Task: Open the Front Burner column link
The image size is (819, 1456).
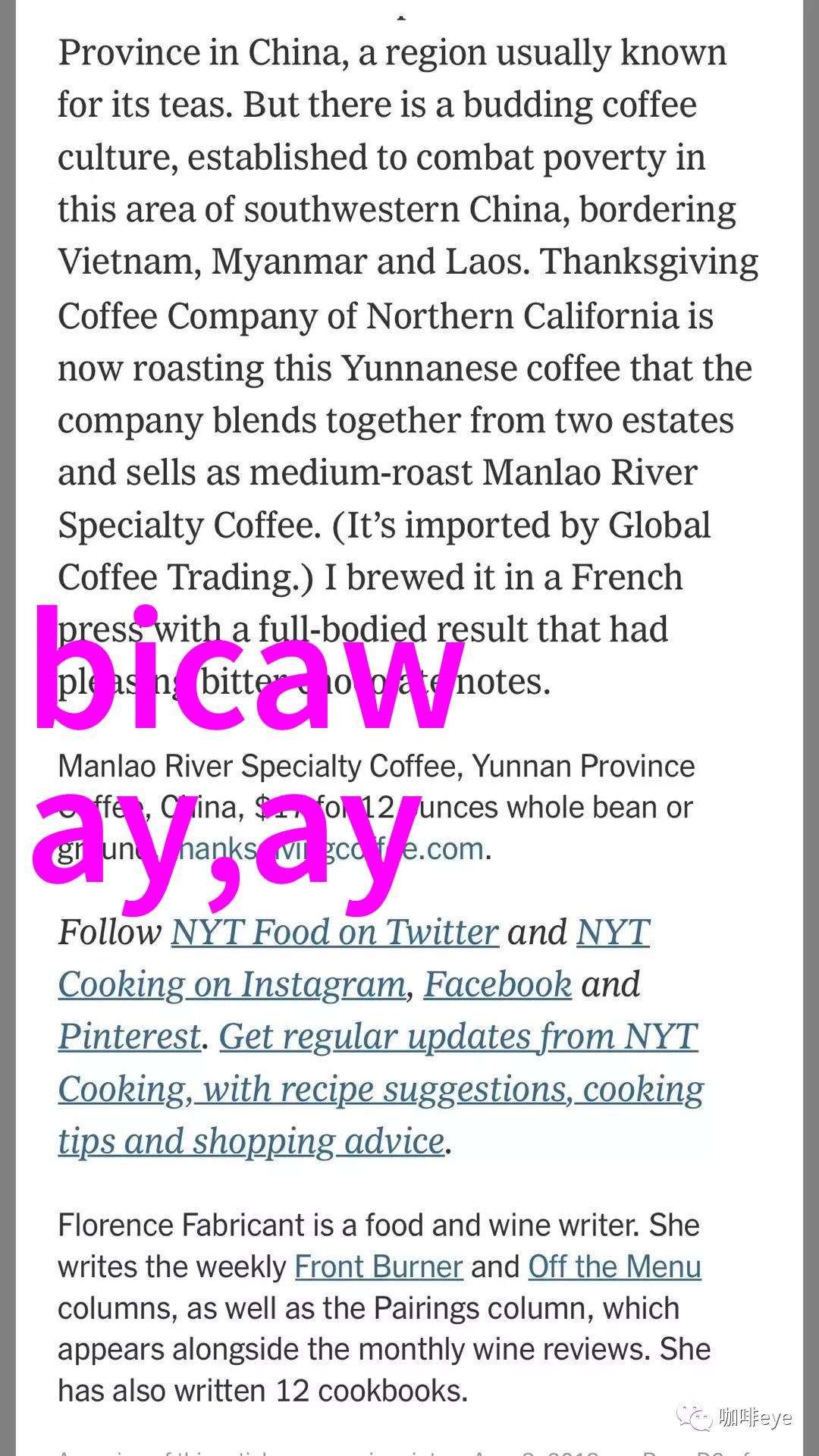Action: (x=378, y=1267)
